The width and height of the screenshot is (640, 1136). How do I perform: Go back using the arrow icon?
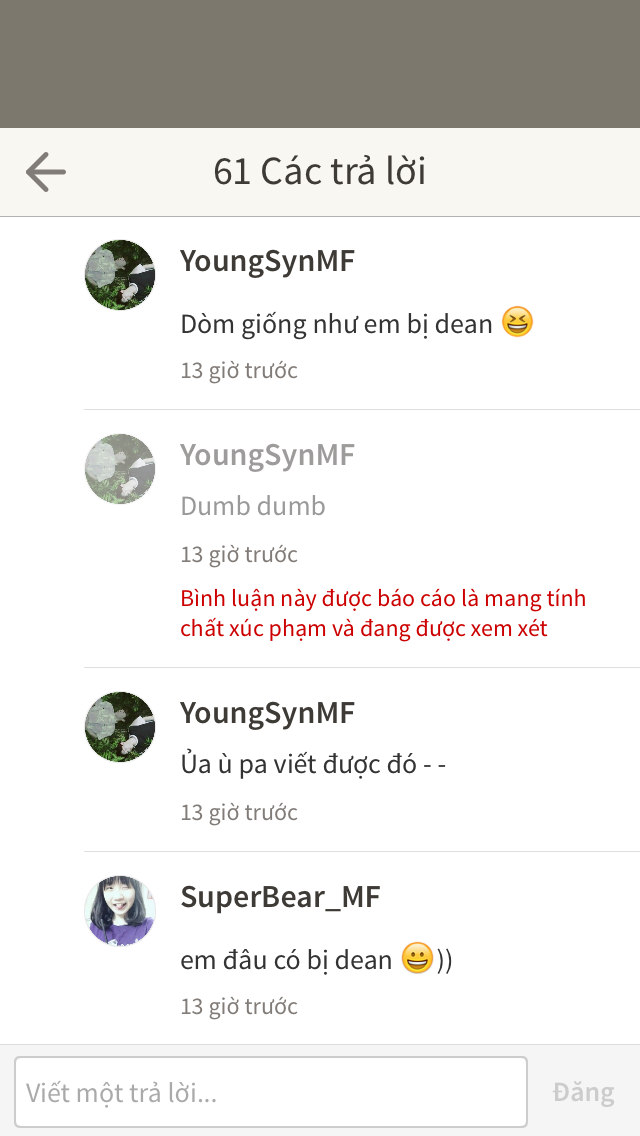click(46, 172)
